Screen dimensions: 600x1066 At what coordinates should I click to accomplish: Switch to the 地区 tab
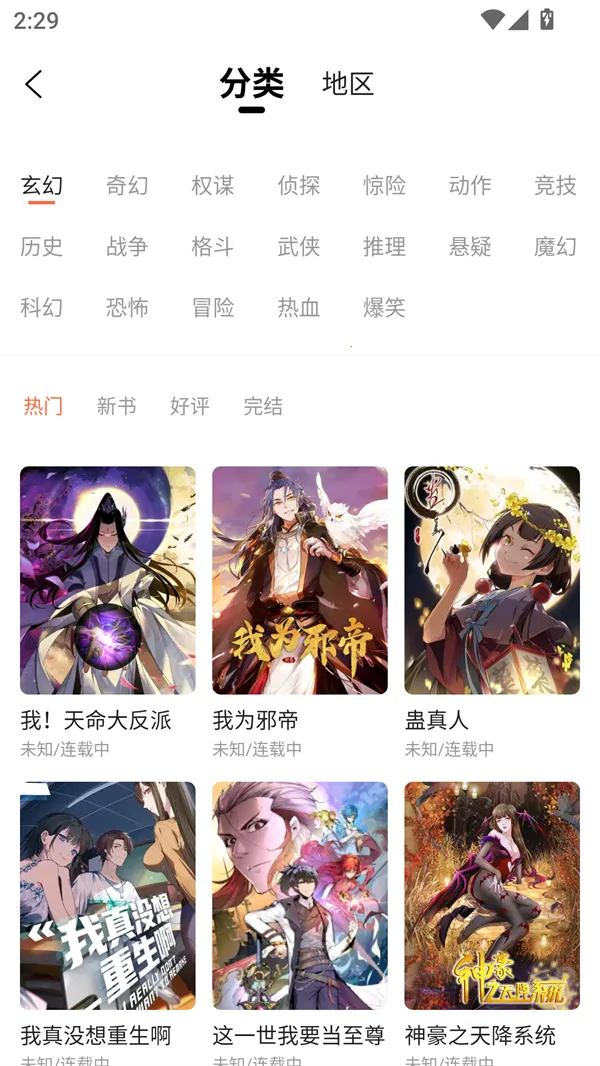348,84
